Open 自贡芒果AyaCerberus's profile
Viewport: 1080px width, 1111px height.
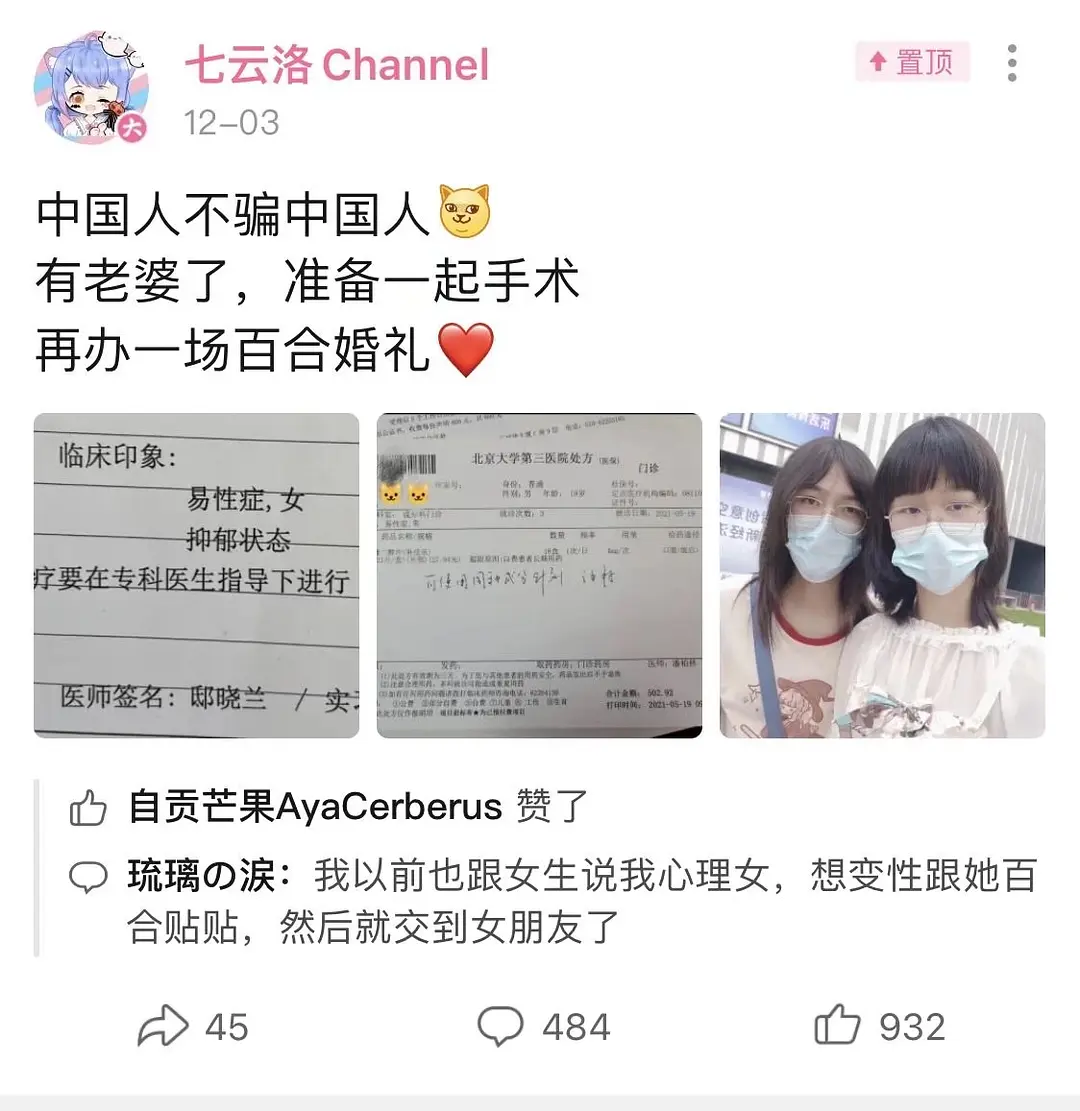click(315, 806)
